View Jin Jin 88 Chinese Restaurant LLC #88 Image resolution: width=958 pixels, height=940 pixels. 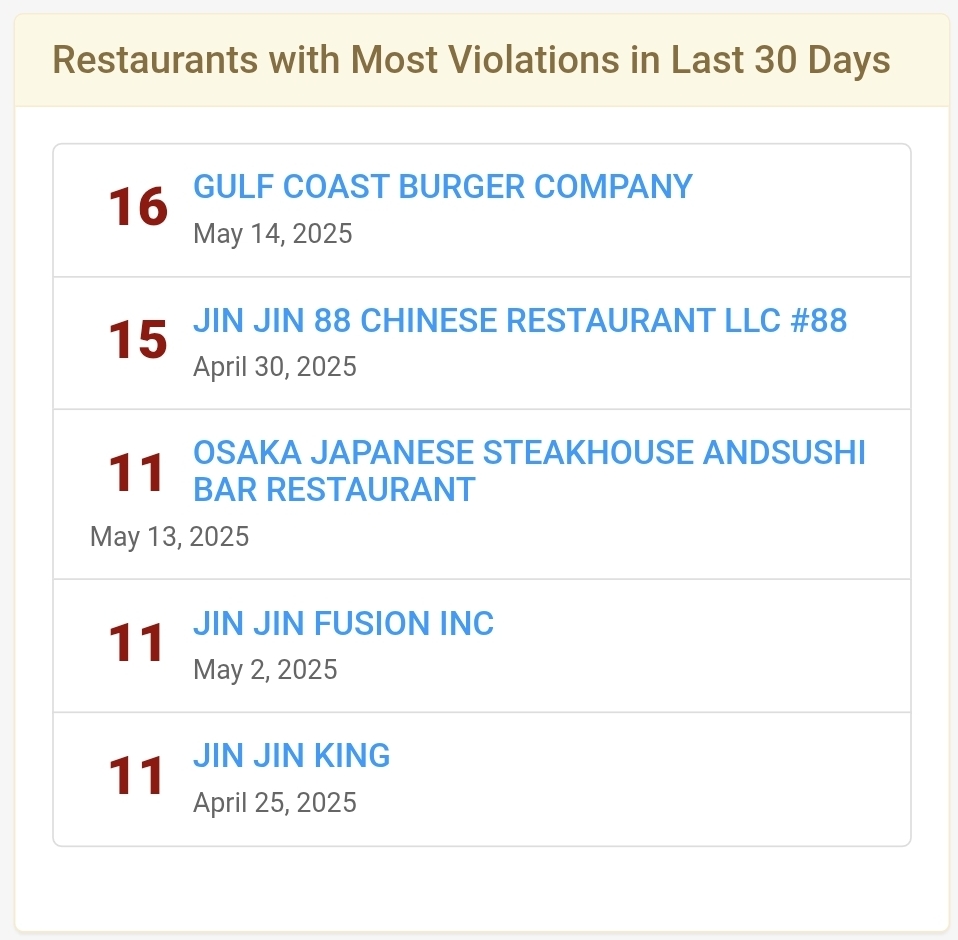tap(519, 321)
